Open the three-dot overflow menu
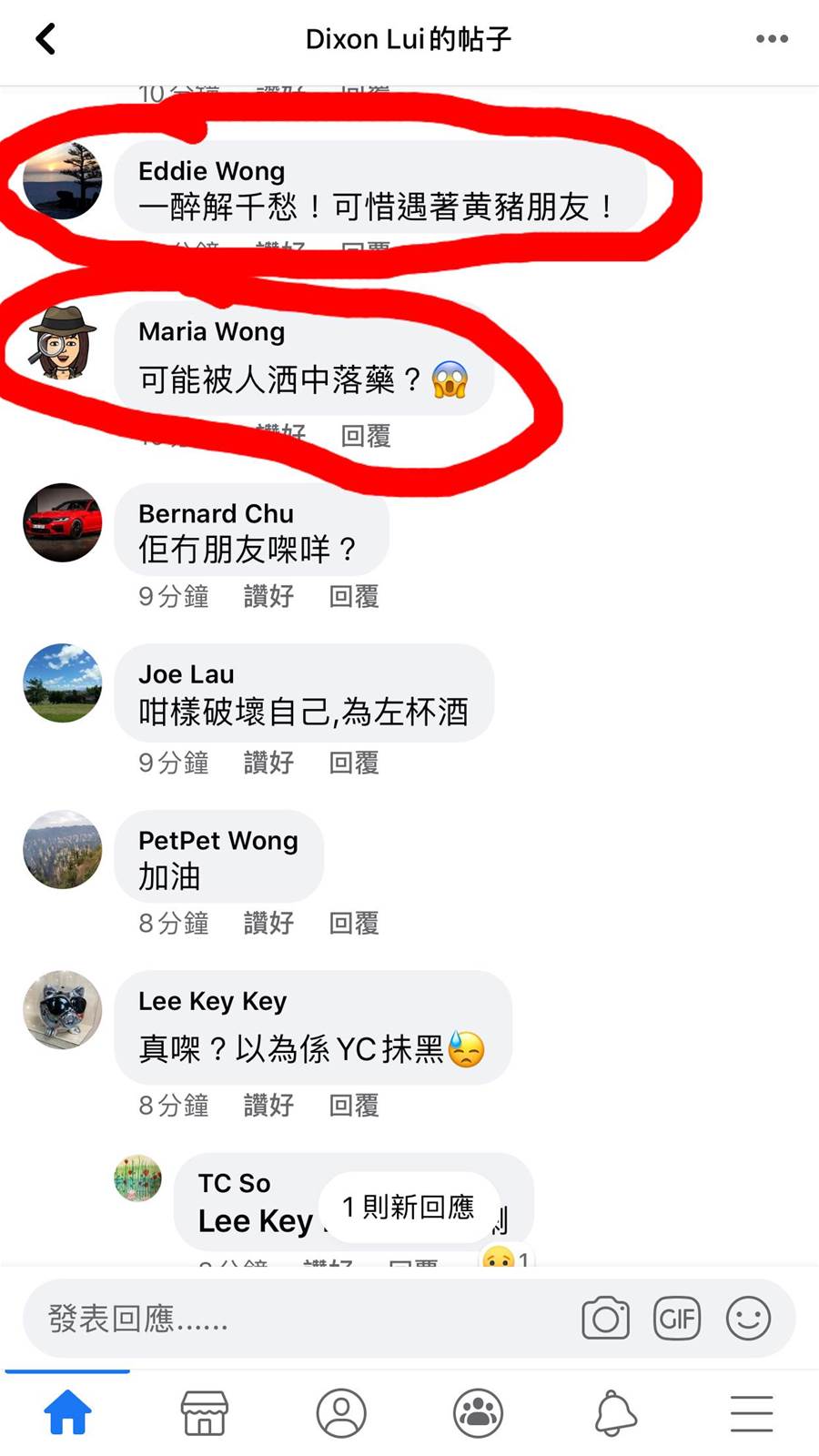Screen dimensions: 819x1456 tap(772, 39)
